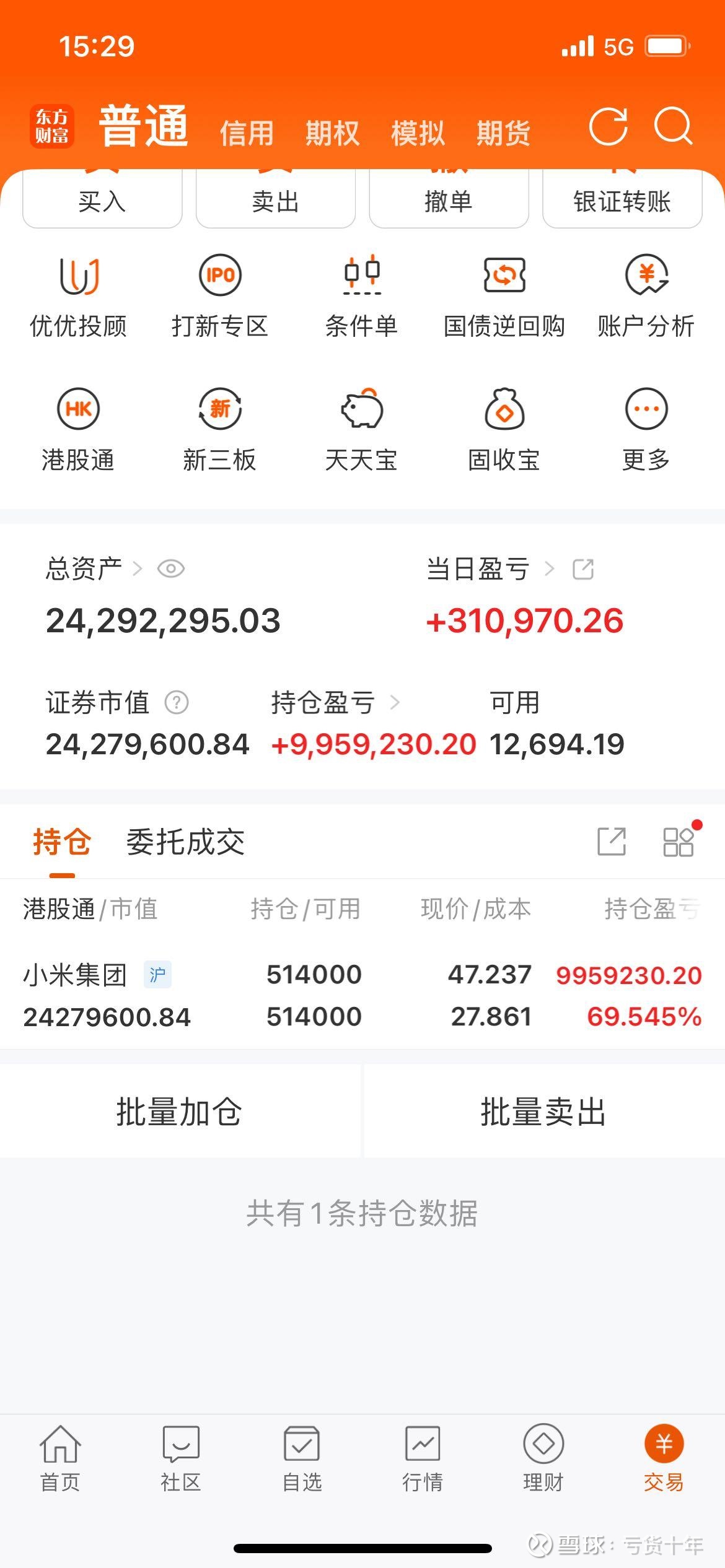Tap 批量加仓 button
This screenshot has height=1568, width=725.
point(180,1112)
